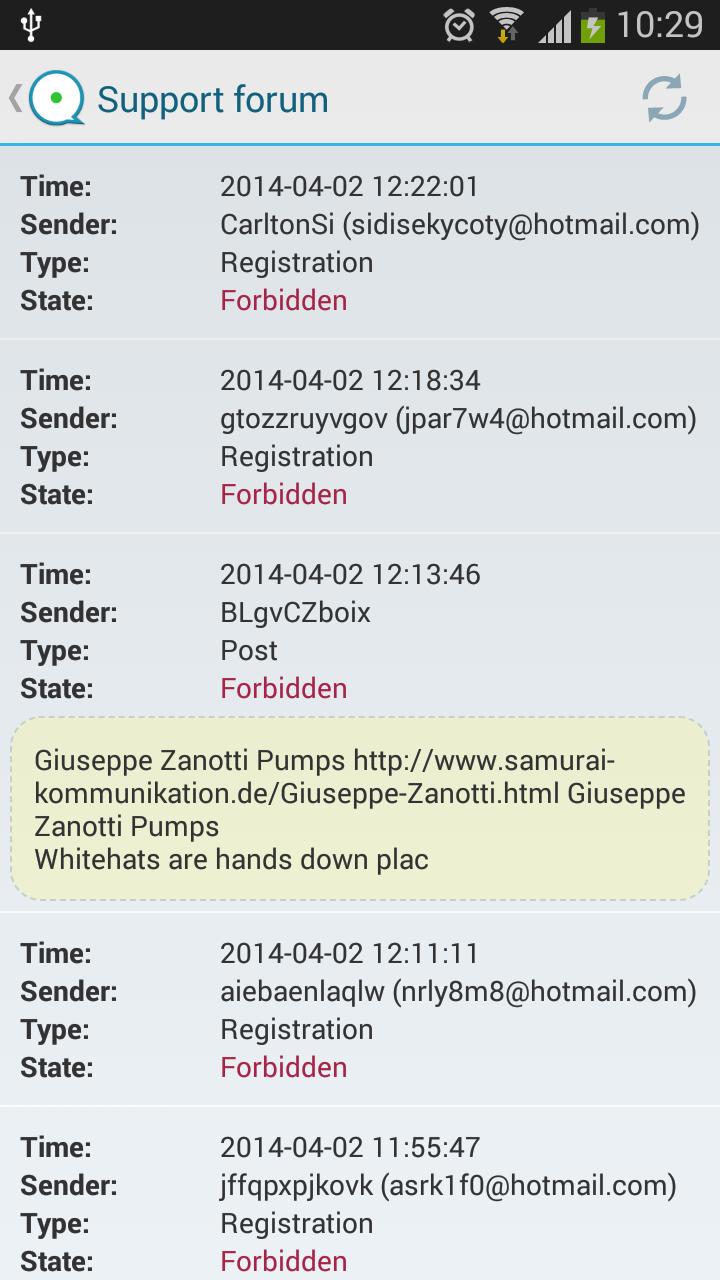Tap the refresh icon to reload messages

(x=662, y=99)
